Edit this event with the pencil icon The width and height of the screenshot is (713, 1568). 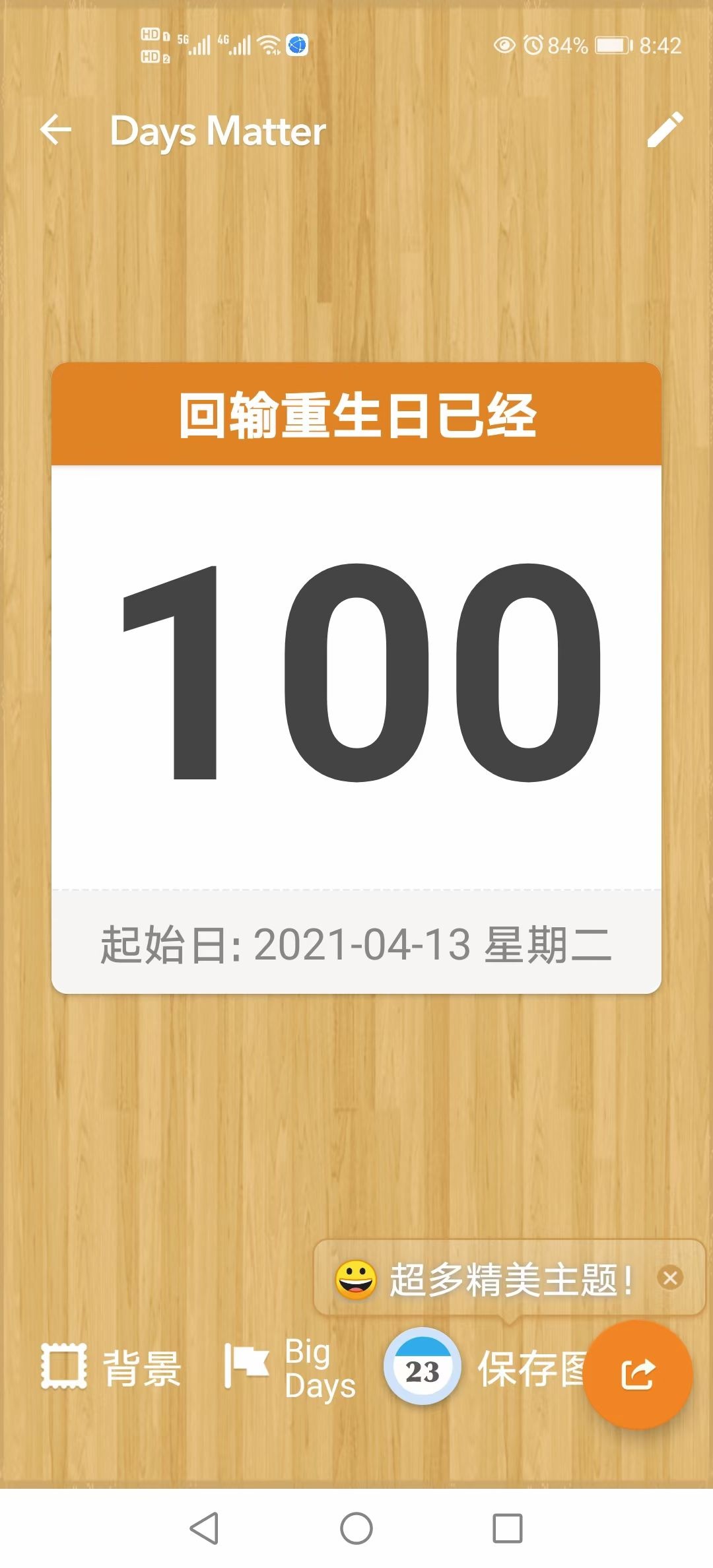(x=665, y=130)
